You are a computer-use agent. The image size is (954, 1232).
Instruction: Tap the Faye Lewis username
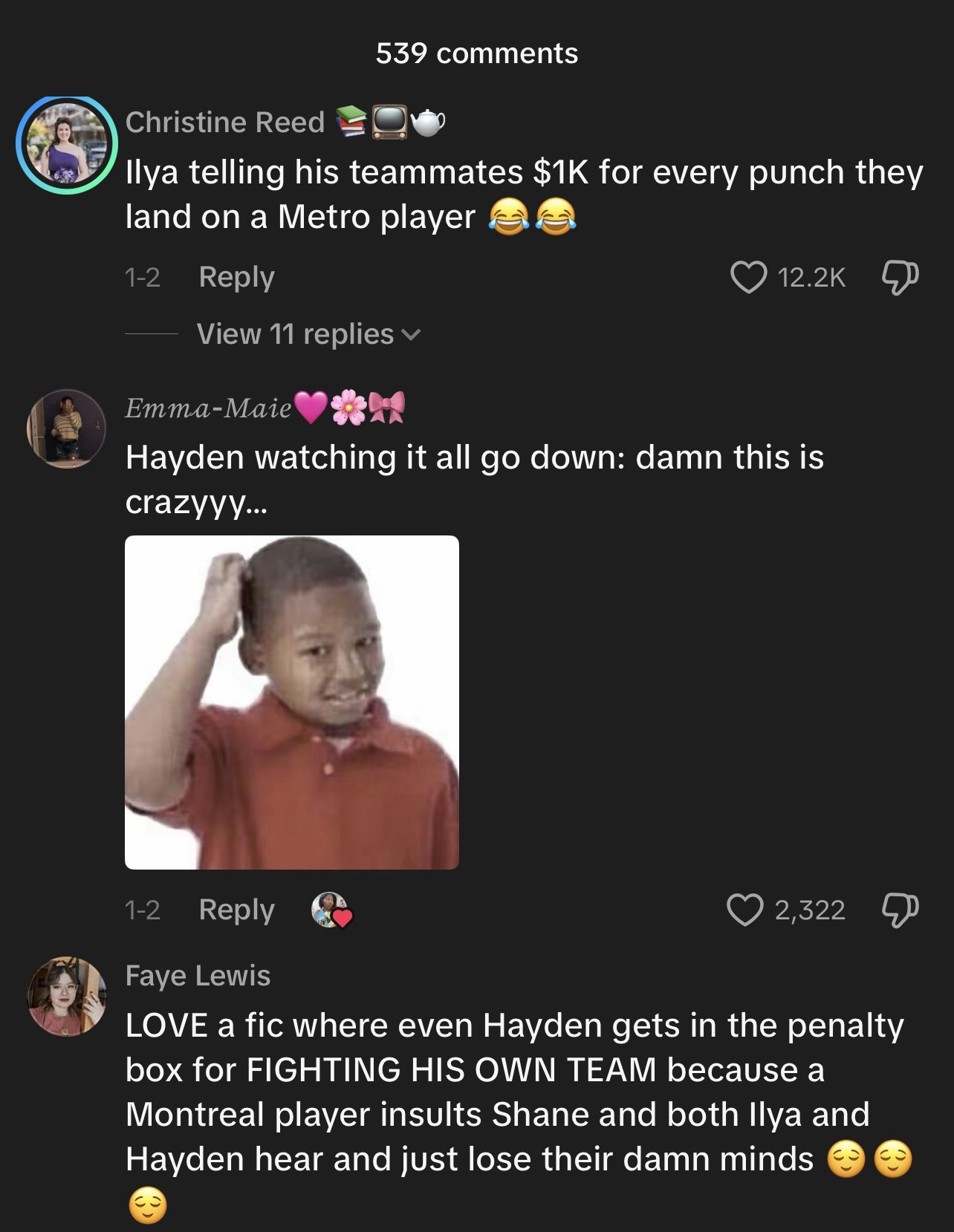(x=198, y=975)
